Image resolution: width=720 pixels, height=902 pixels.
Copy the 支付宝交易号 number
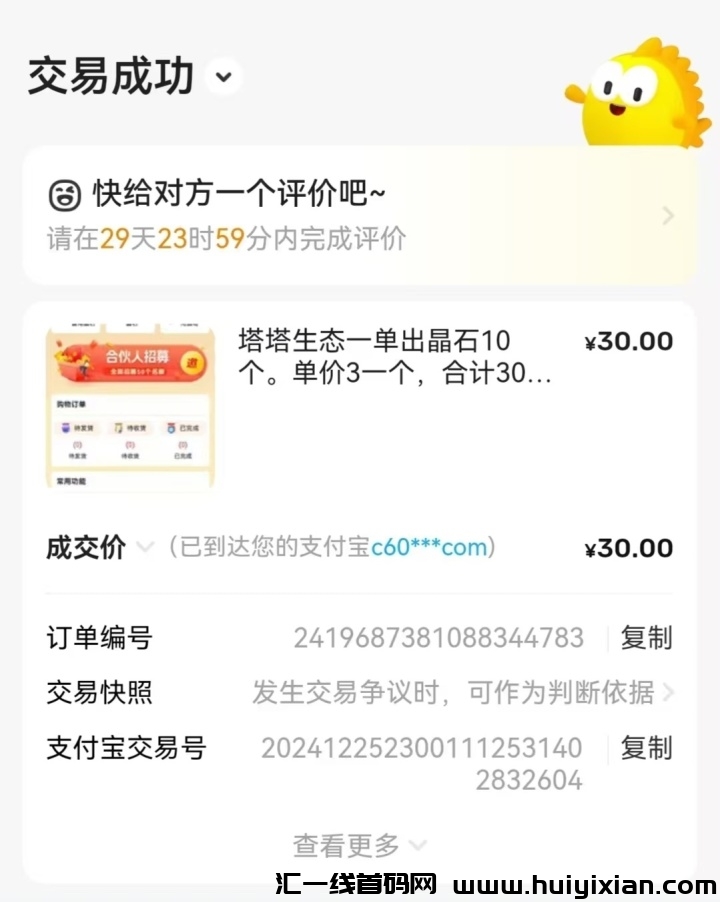[646, 748]
